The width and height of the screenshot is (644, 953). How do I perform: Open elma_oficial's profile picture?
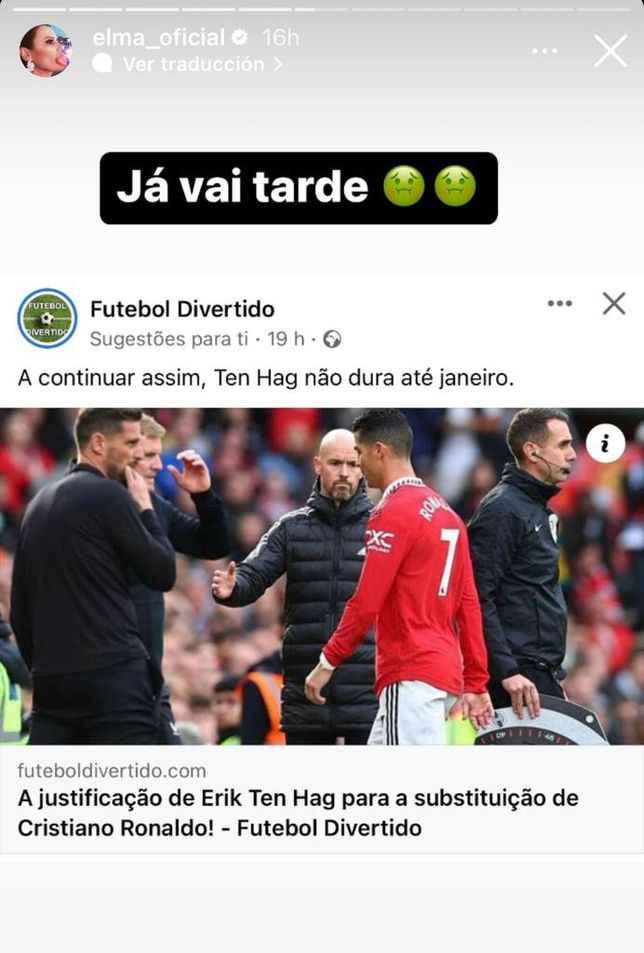[45, 50]
